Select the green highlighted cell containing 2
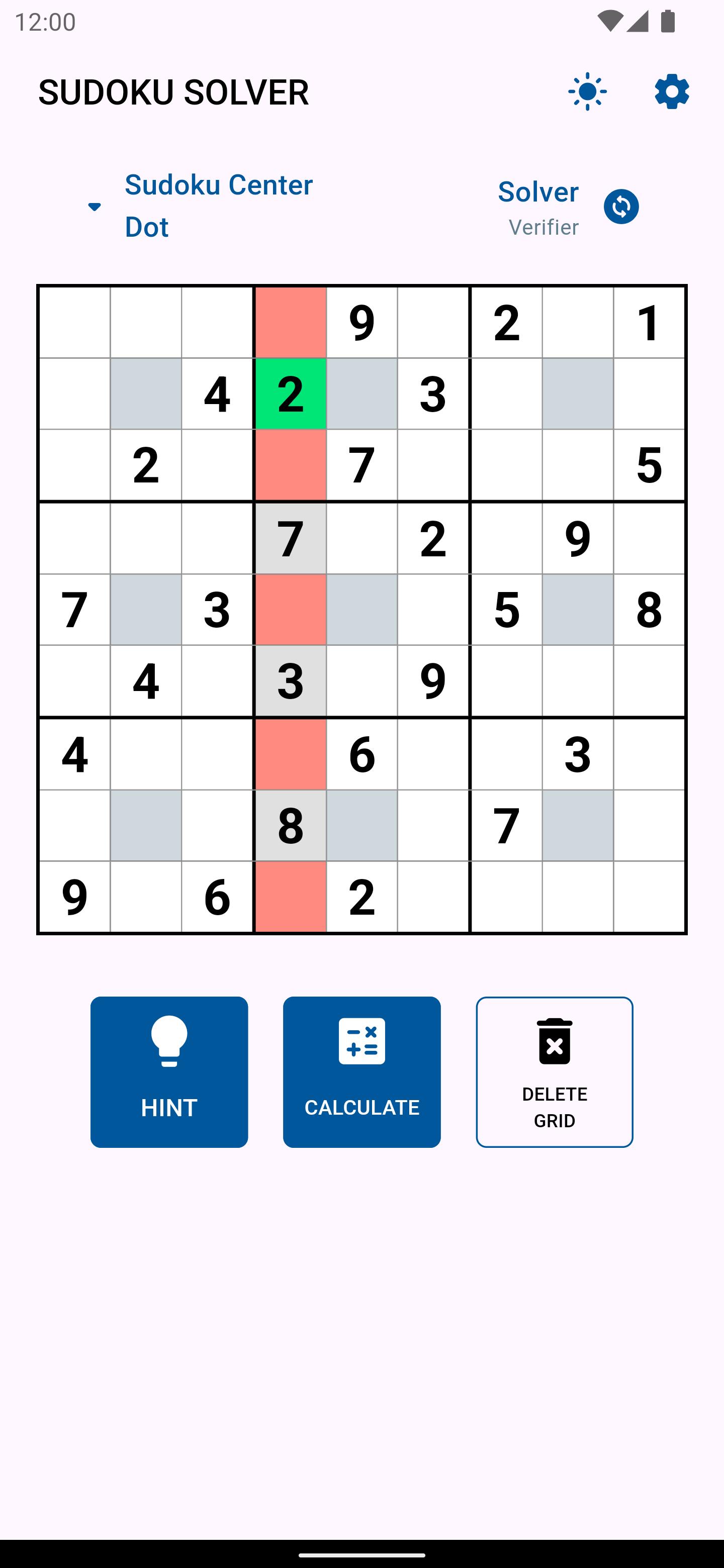This screenshot has height=1568, width=724. tap(291, 394)
